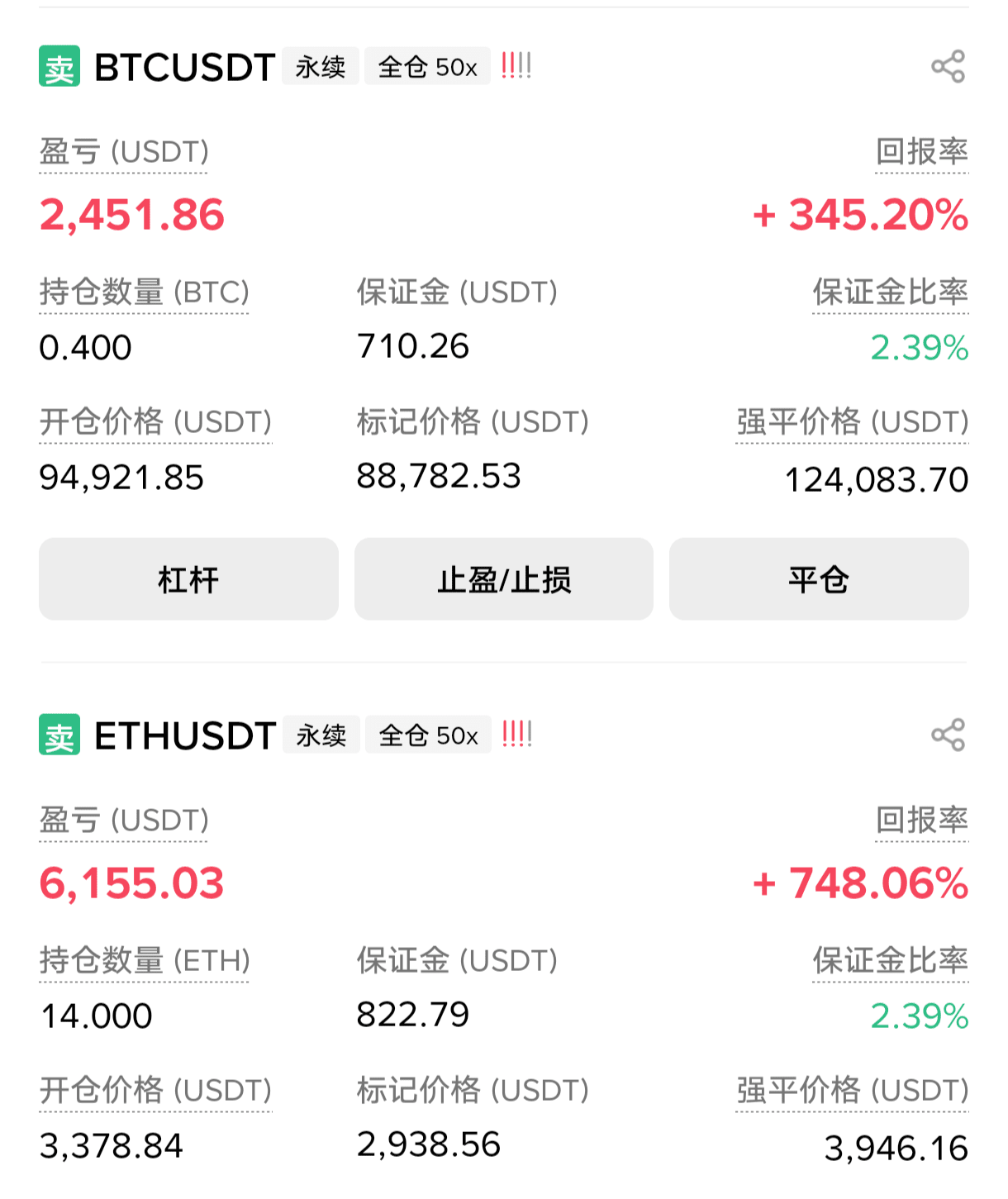The image size is (1008, 1199).
Task: Open the share icon for BTCUSDT position
Action: [x=947, y=66]
